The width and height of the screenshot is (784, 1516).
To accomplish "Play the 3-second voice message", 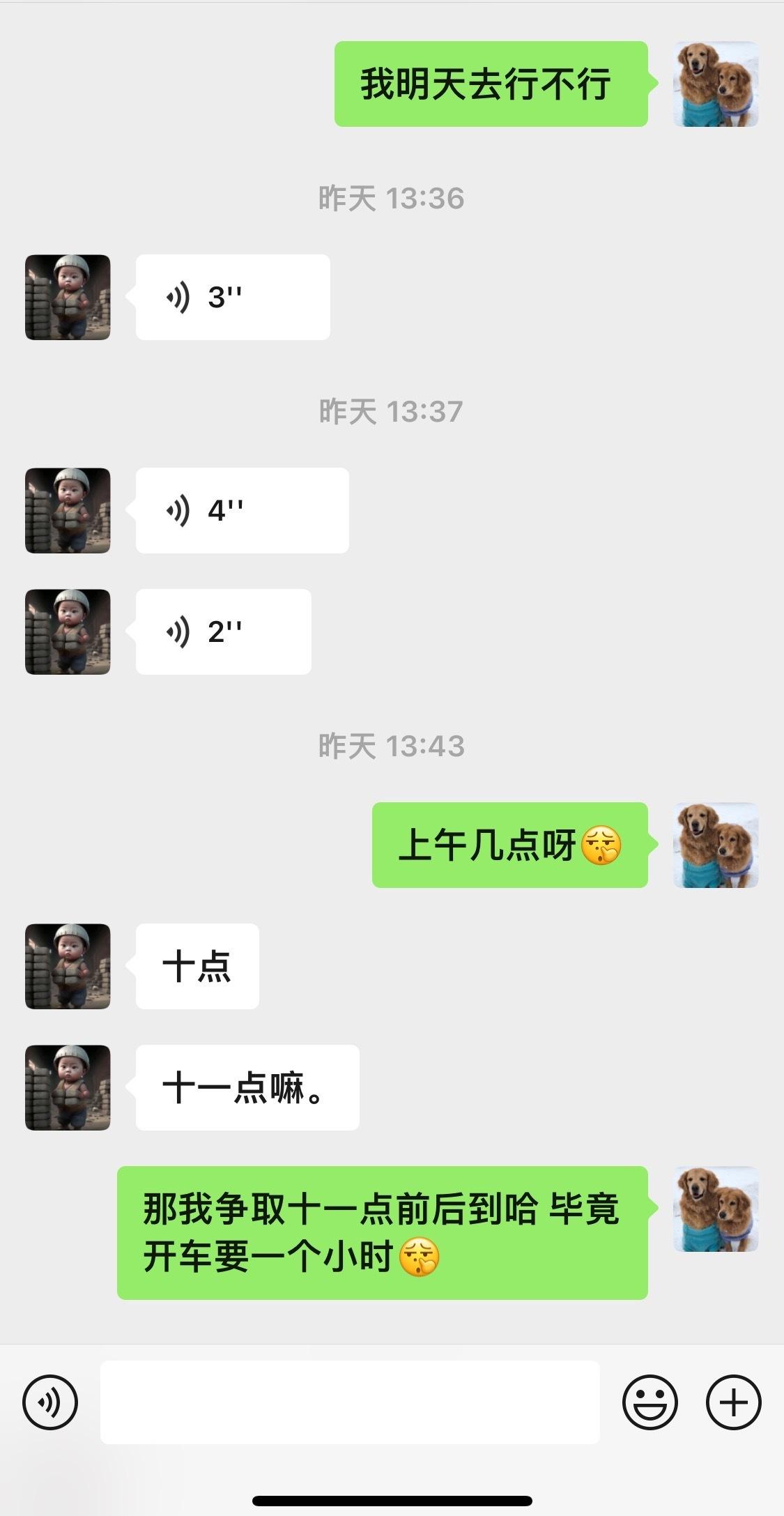I will [232, 298].
